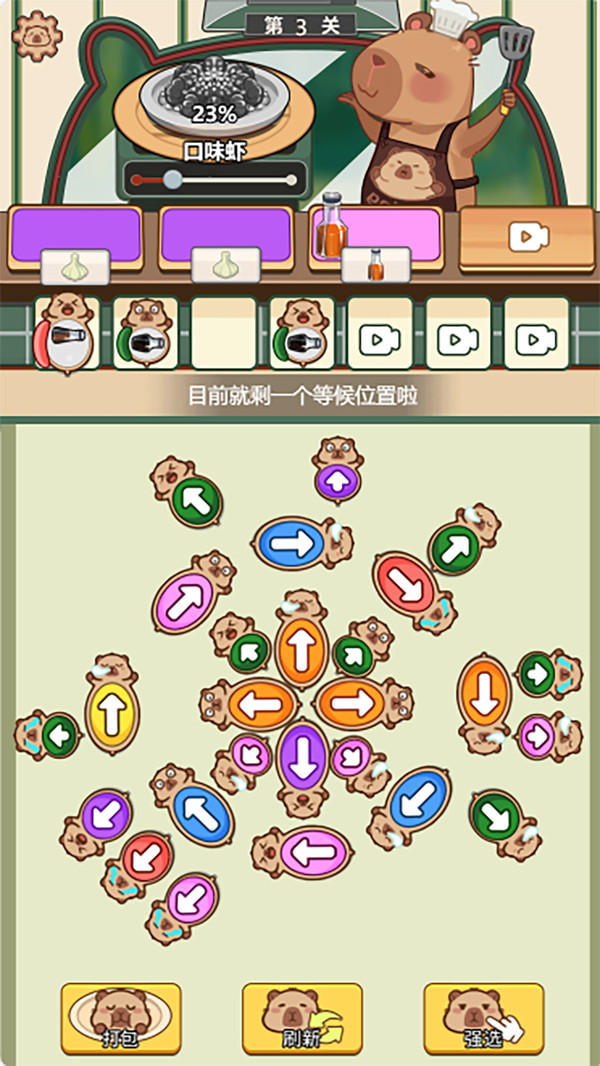
Task: Open the capybara gear settings
Action: [37, 35]
